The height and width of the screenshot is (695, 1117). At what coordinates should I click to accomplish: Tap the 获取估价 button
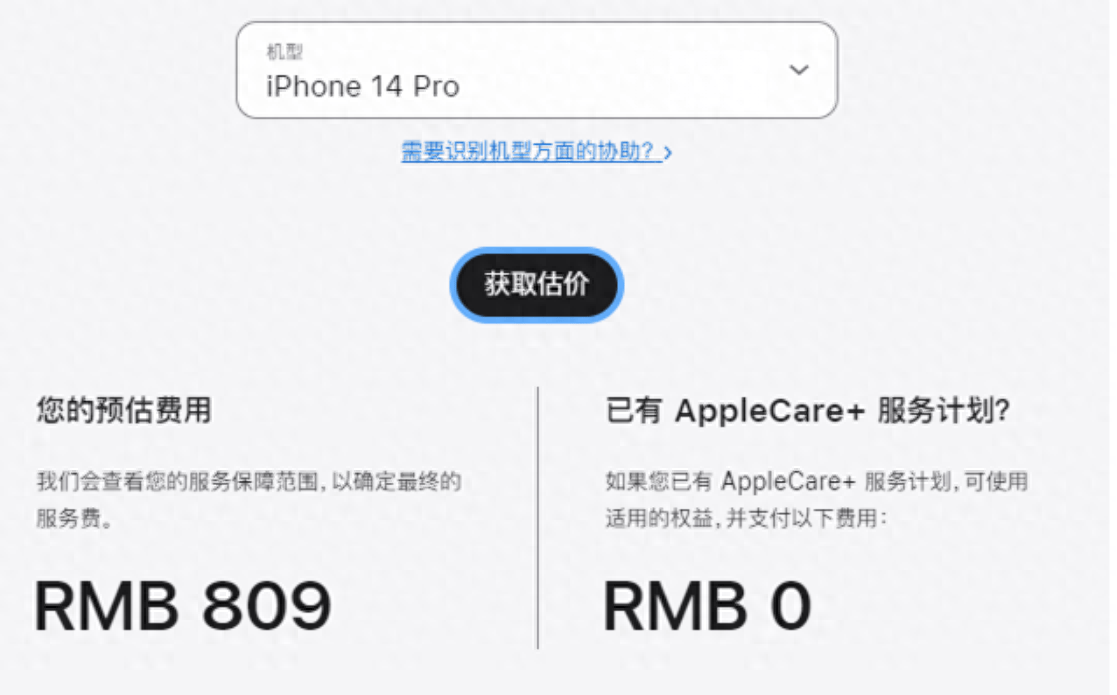click(x=536, y=285)
